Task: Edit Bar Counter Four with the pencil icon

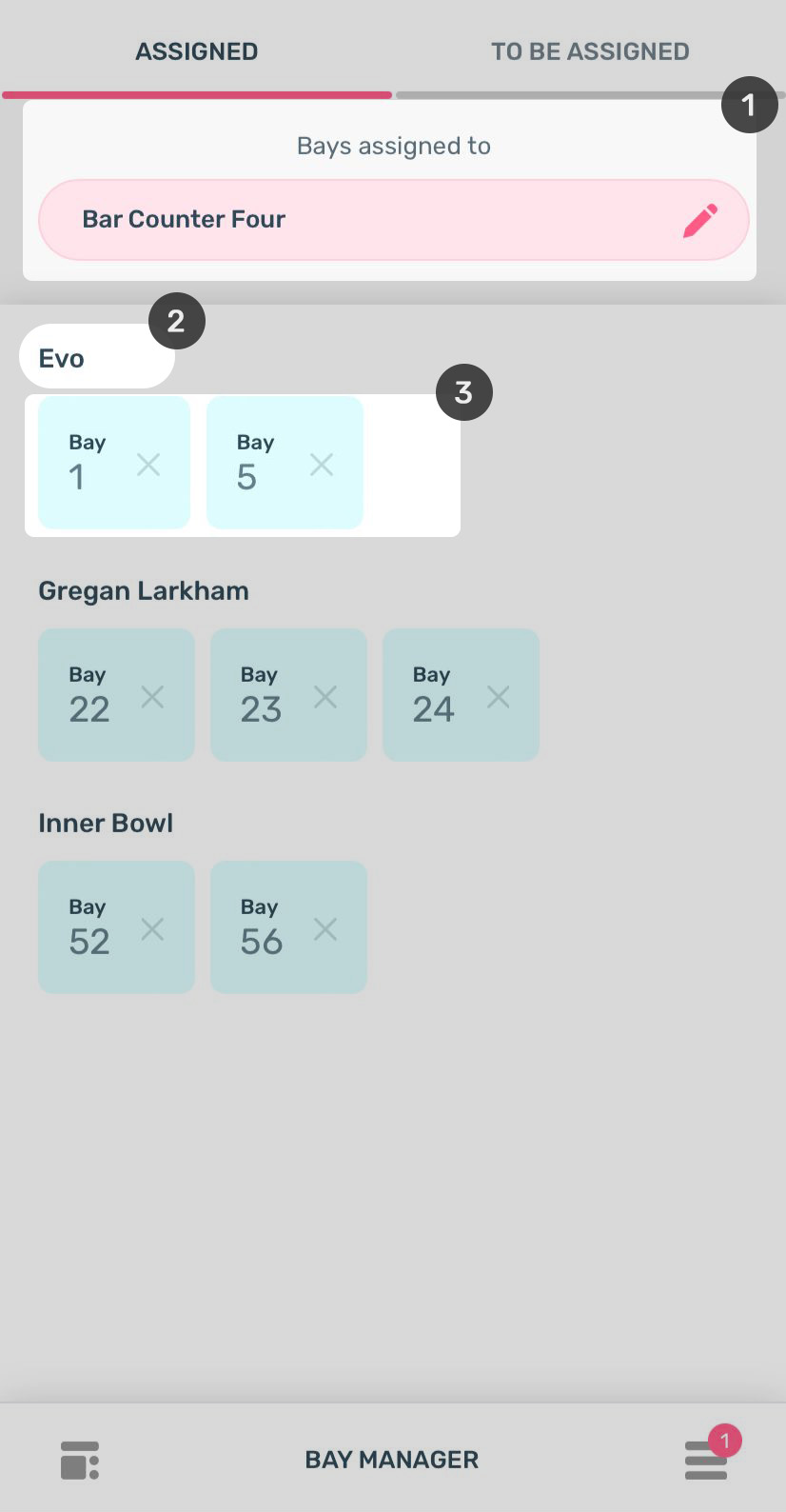Action: (x=699, y=220)
